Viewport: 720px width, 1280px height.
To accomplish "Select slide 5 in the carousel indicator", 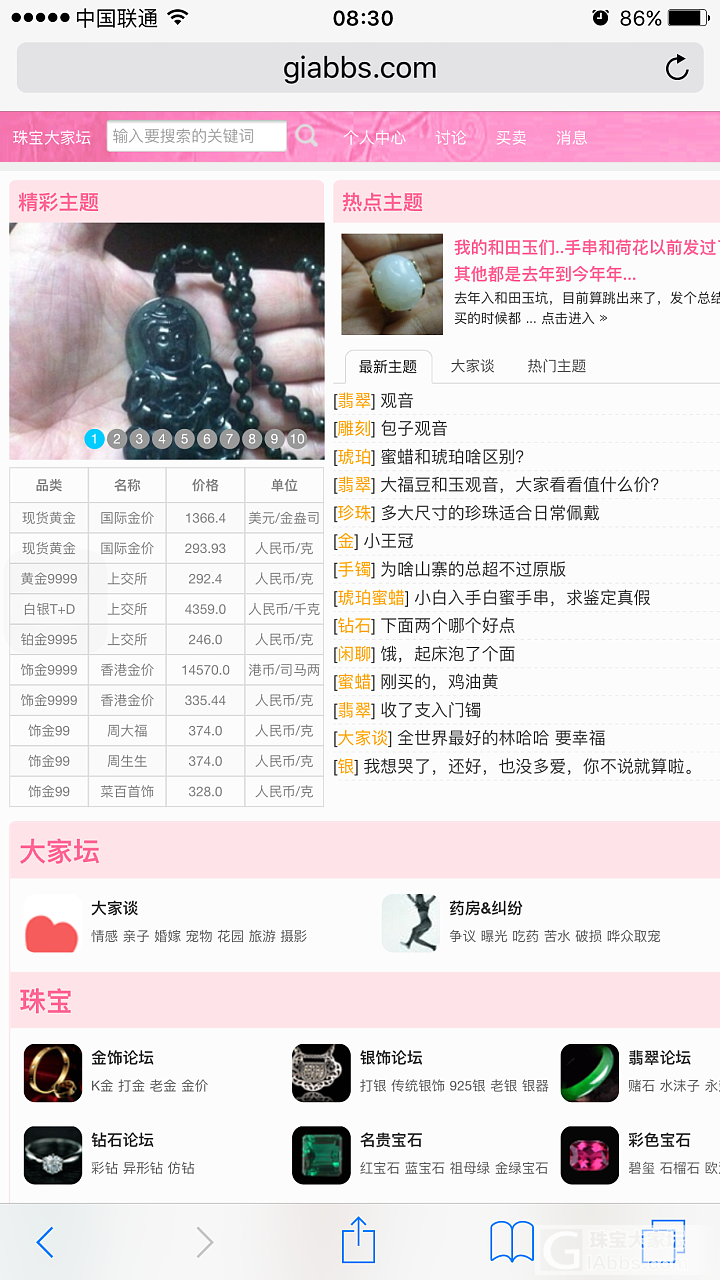I will pyautogui.click(x=184, y=439).
